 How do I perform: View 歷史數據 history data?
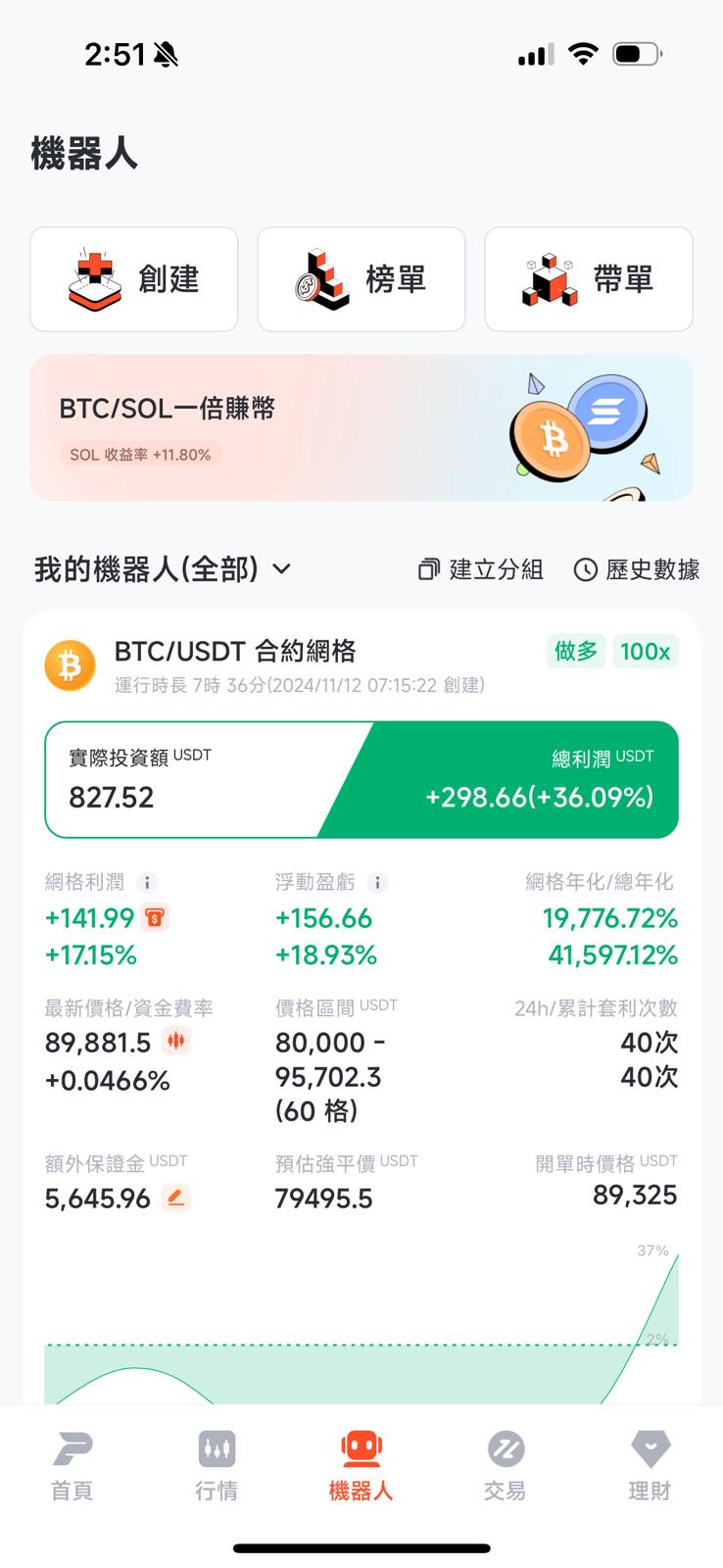click(x=637, y=569)
